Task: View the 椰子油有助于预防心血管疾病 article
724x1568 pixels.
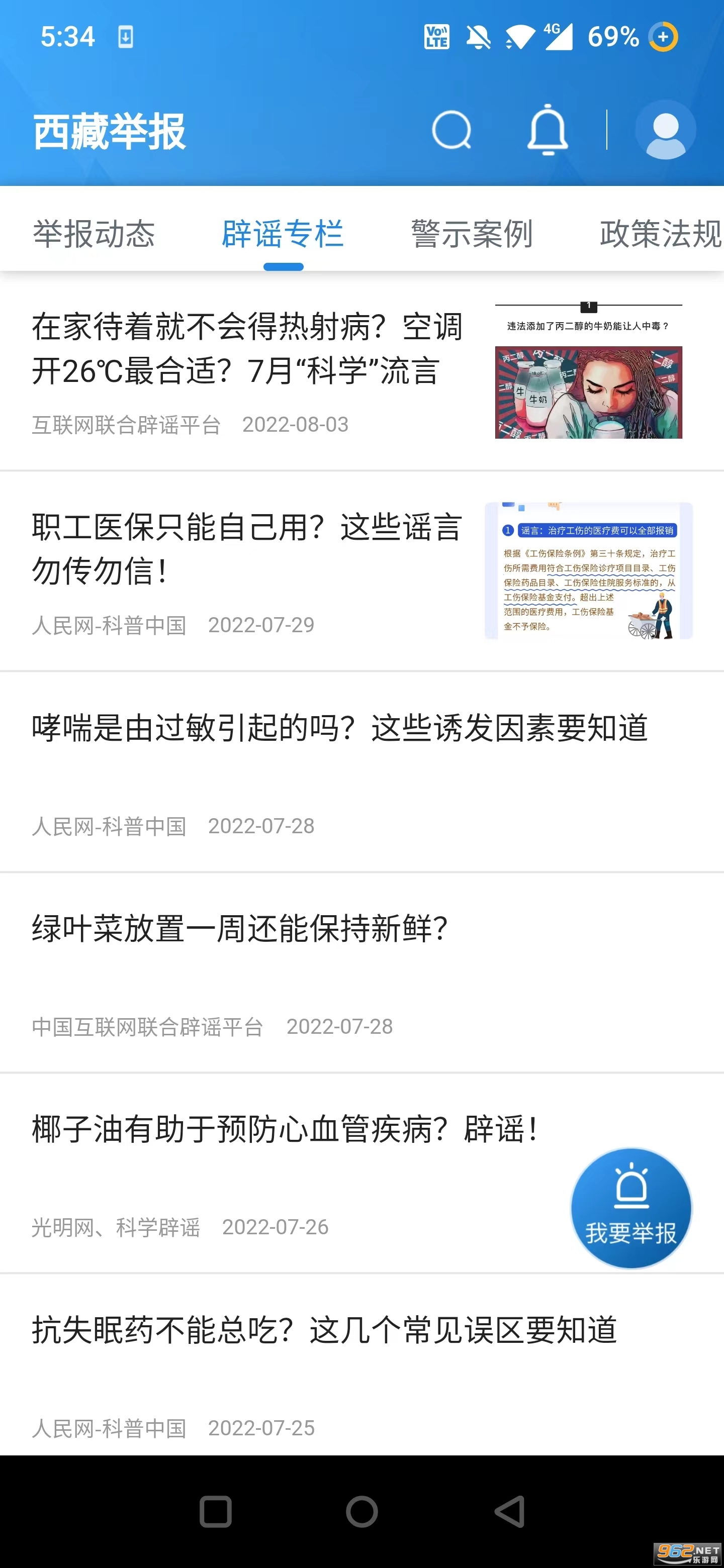Action: [x=285, y=1130]
